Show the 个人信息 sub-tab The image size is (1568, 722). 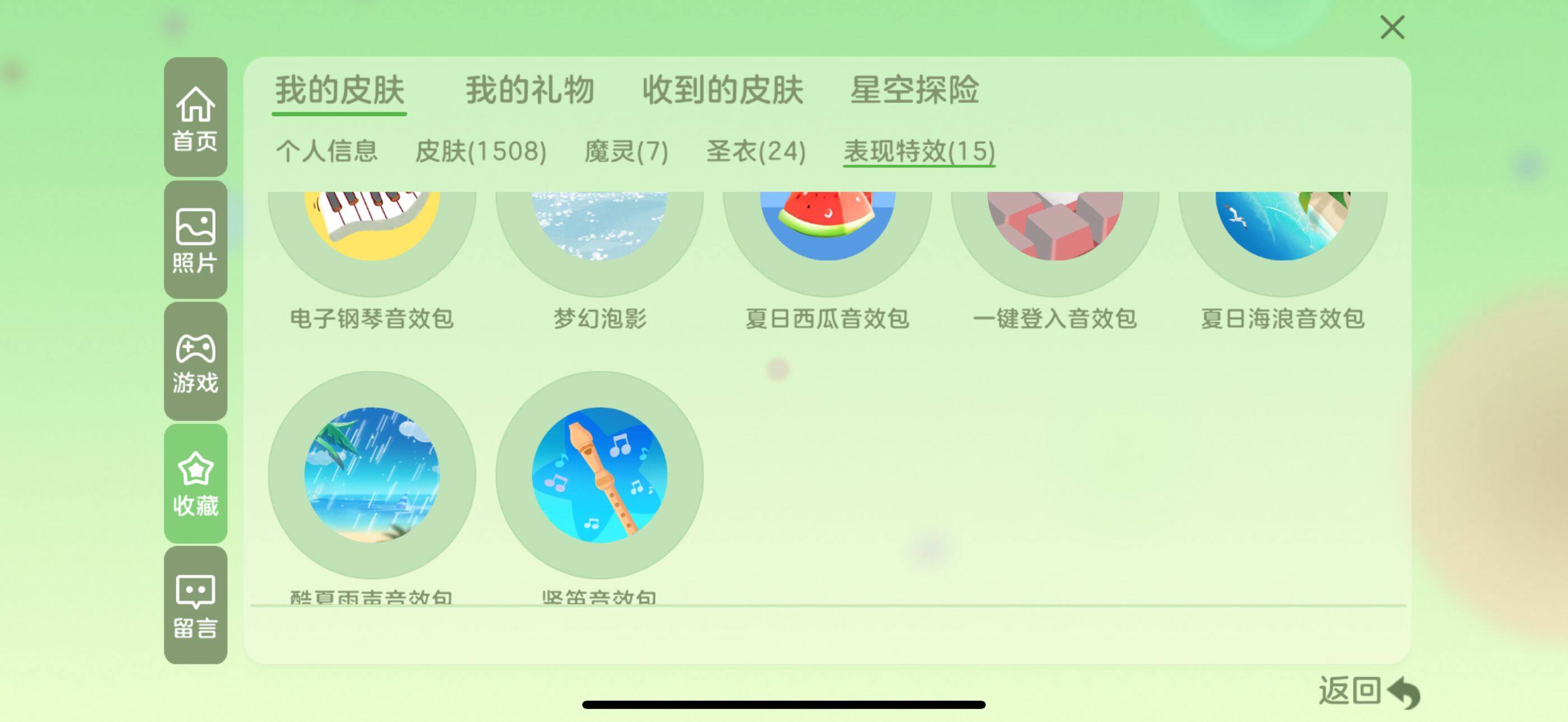point(327,151)
